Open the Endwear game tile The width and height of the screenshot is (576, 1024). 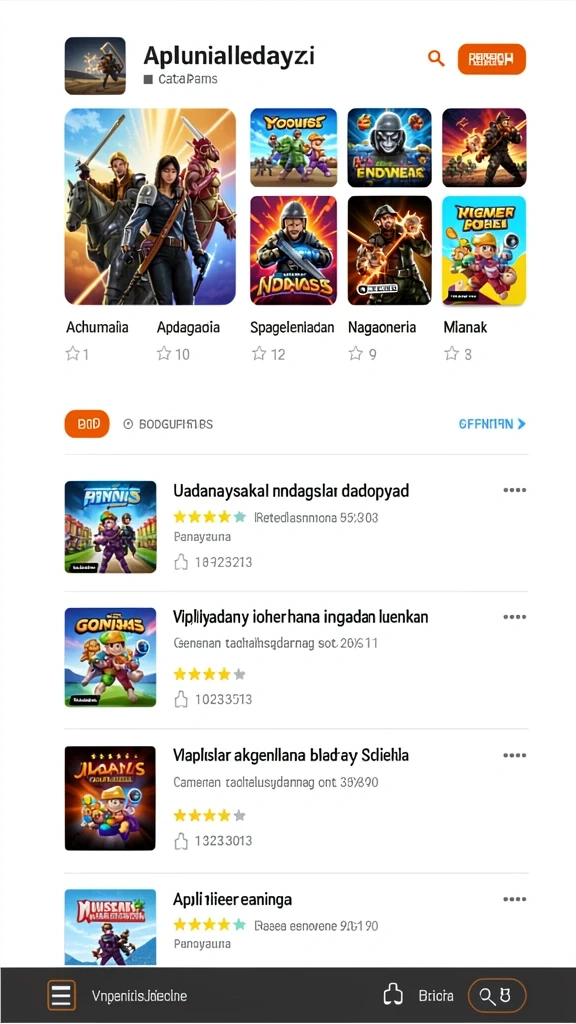click(389, 148)
